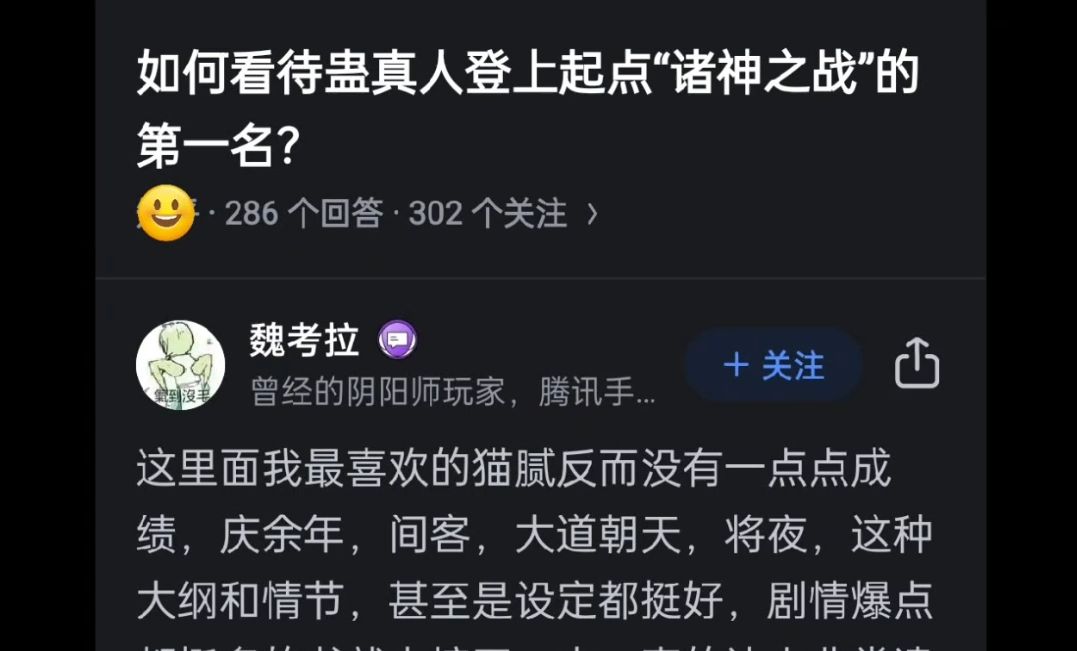
Task: Open 魏考拉's profile avatar
Action: click(180, 366)
